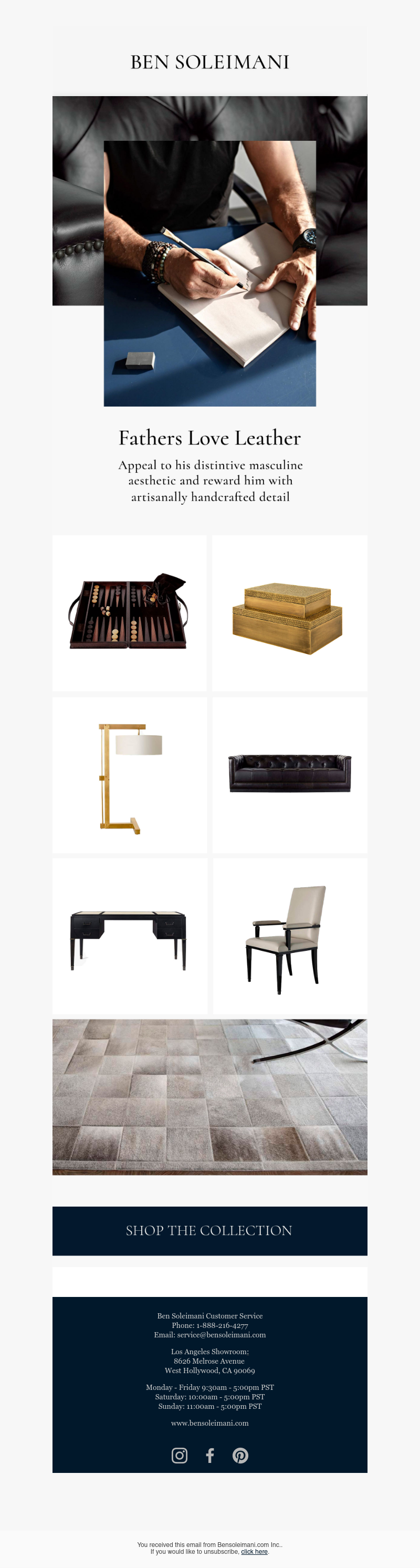Open the www.bensoleimani.com website link
This screenshot has height=1568, width=420.
tap(209, 1422)
